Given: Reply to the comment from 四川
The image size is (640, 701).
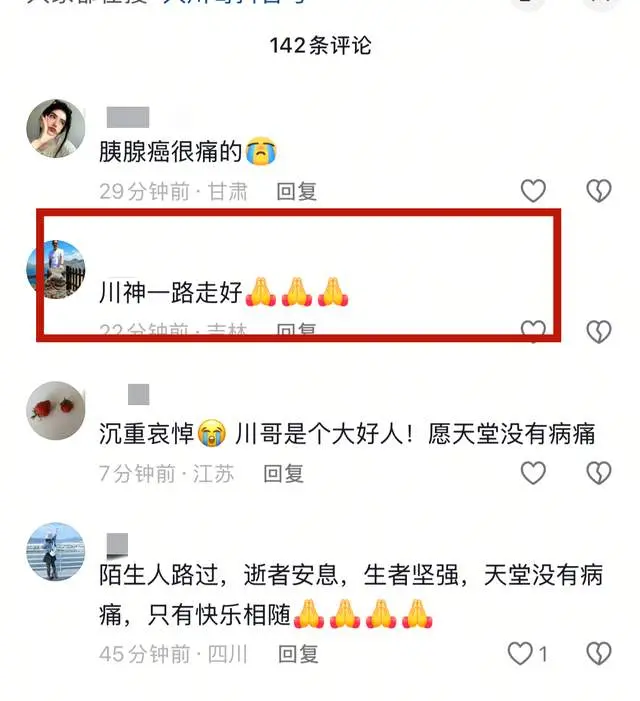Looking at the screenshot, I should [298, 654].
